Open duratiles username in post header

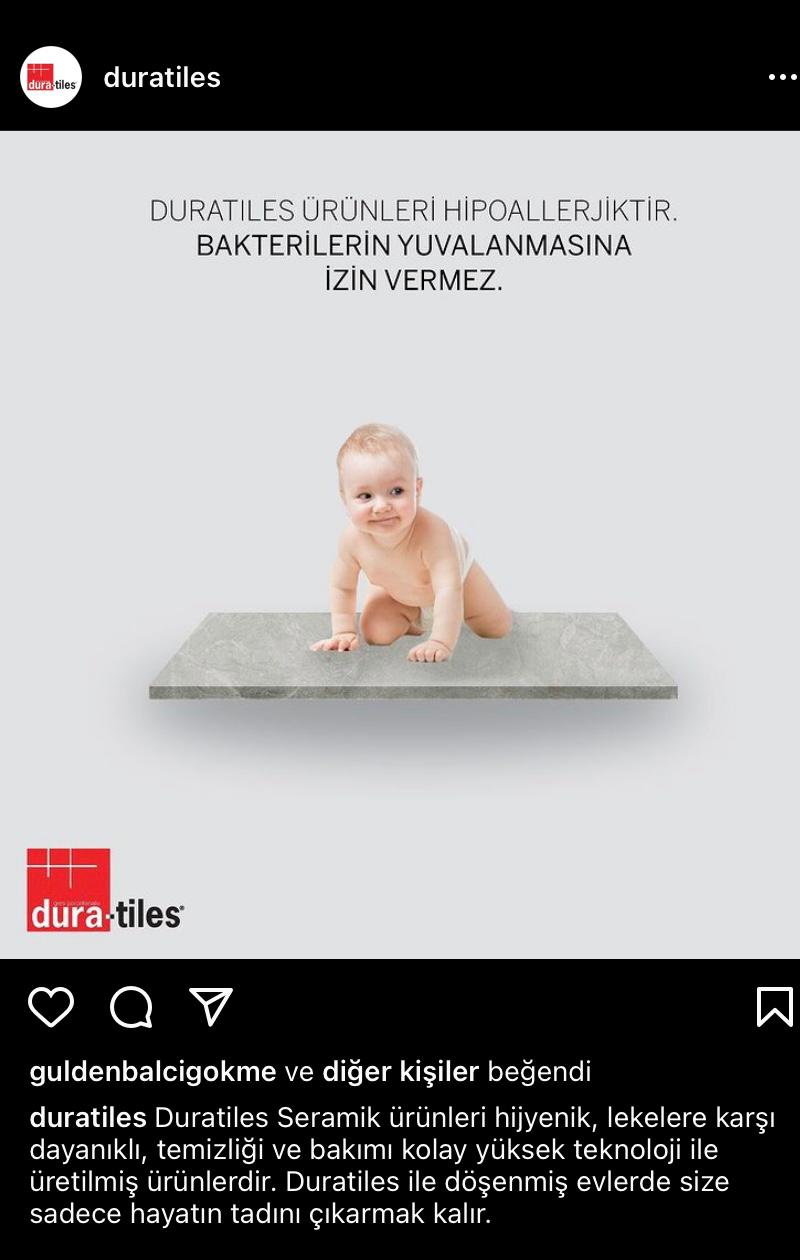[162, 77]
